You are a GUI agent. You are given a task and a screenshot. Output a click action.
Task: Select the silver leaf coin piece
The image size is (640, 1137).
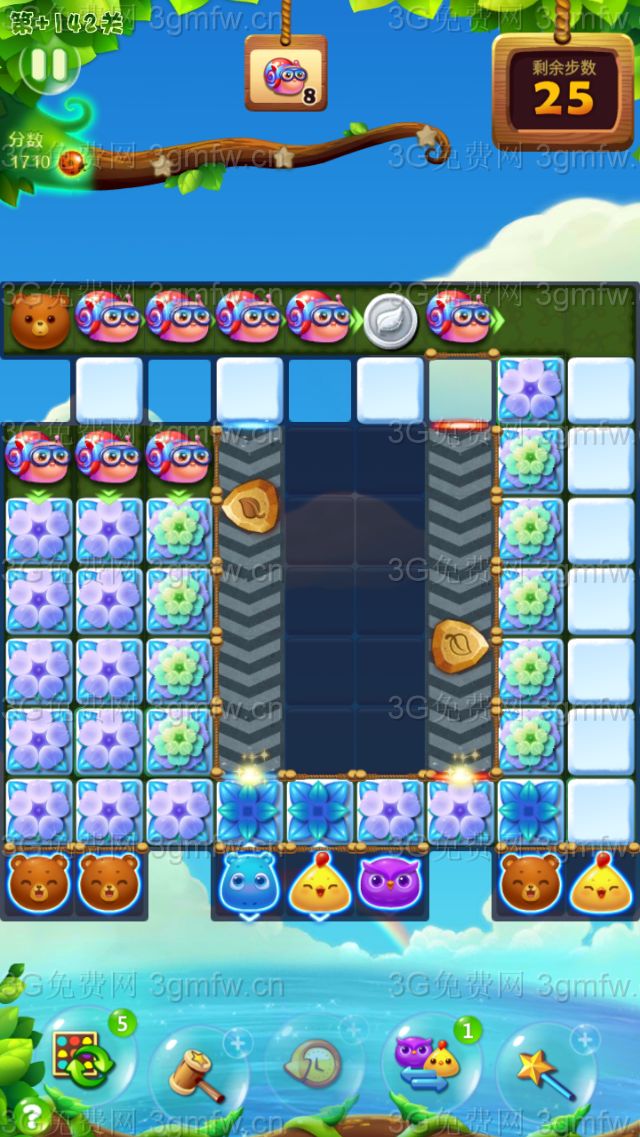tap(390, 320)
